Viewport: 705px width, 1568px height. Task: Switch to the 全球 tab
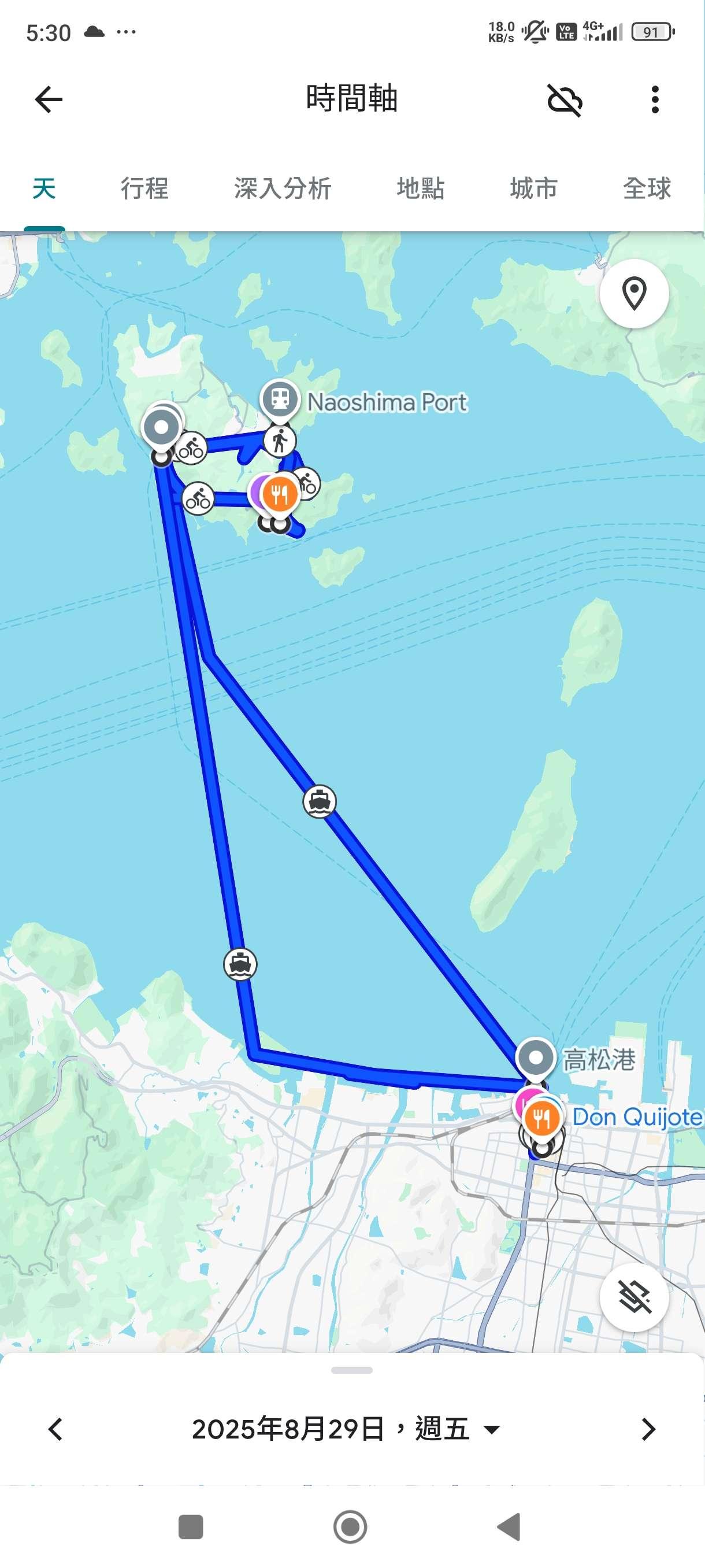pos(647,188)
